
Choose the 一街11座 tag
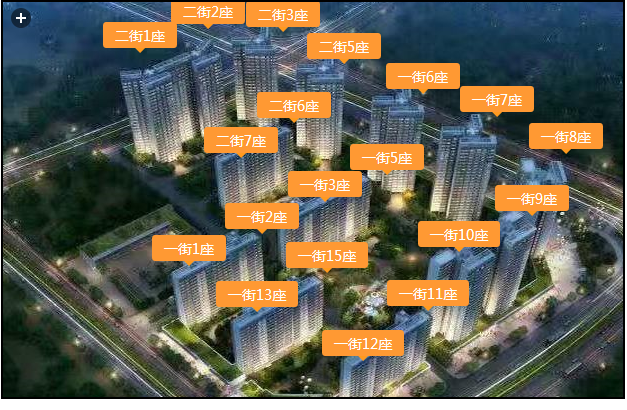tap(428, 293)
